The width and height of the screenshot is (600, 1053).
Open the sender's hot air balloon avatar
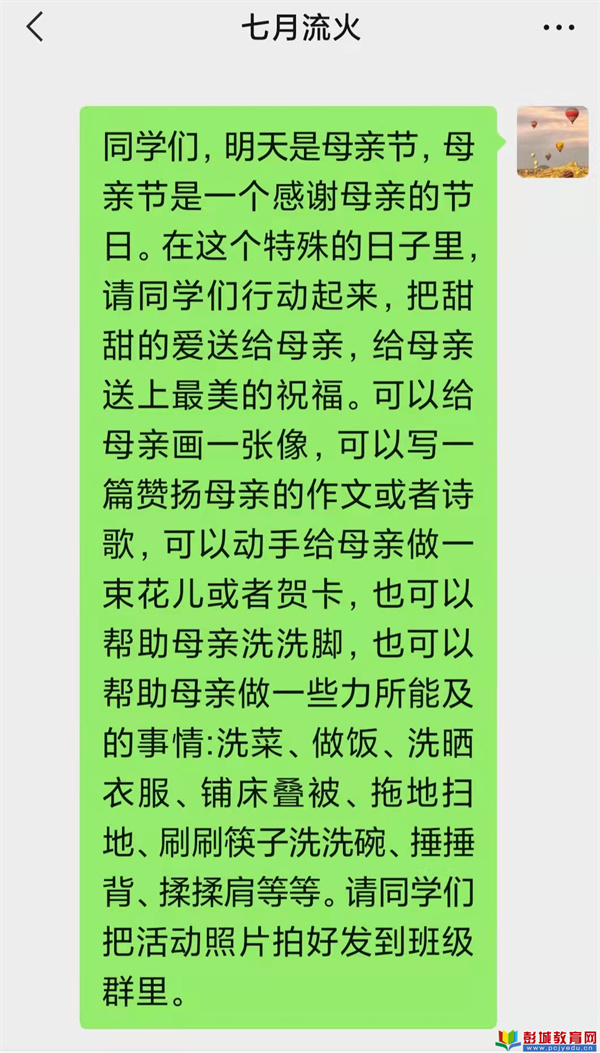(x=552, y=142)
